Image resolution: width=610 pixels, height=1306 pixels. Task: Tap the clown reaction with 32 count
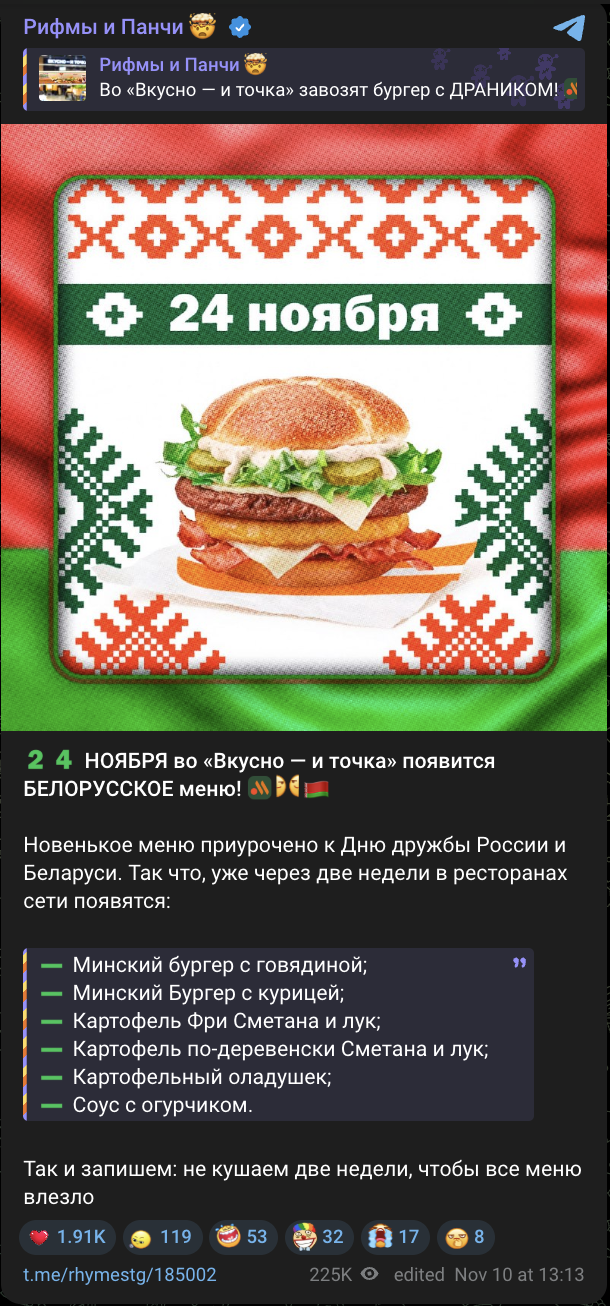coord(319,1237)
